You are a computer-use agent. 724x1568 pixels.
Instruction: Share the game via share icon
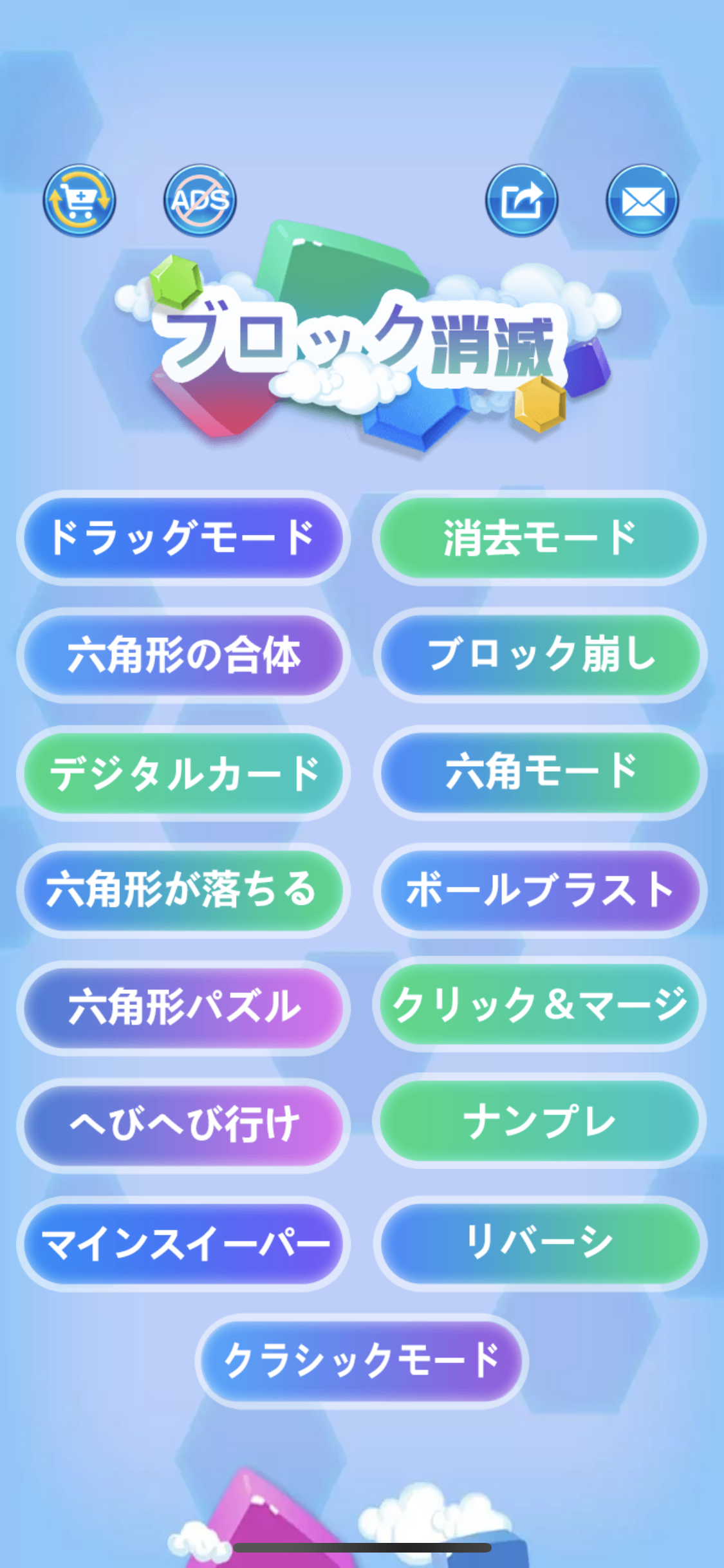[521, 201]
